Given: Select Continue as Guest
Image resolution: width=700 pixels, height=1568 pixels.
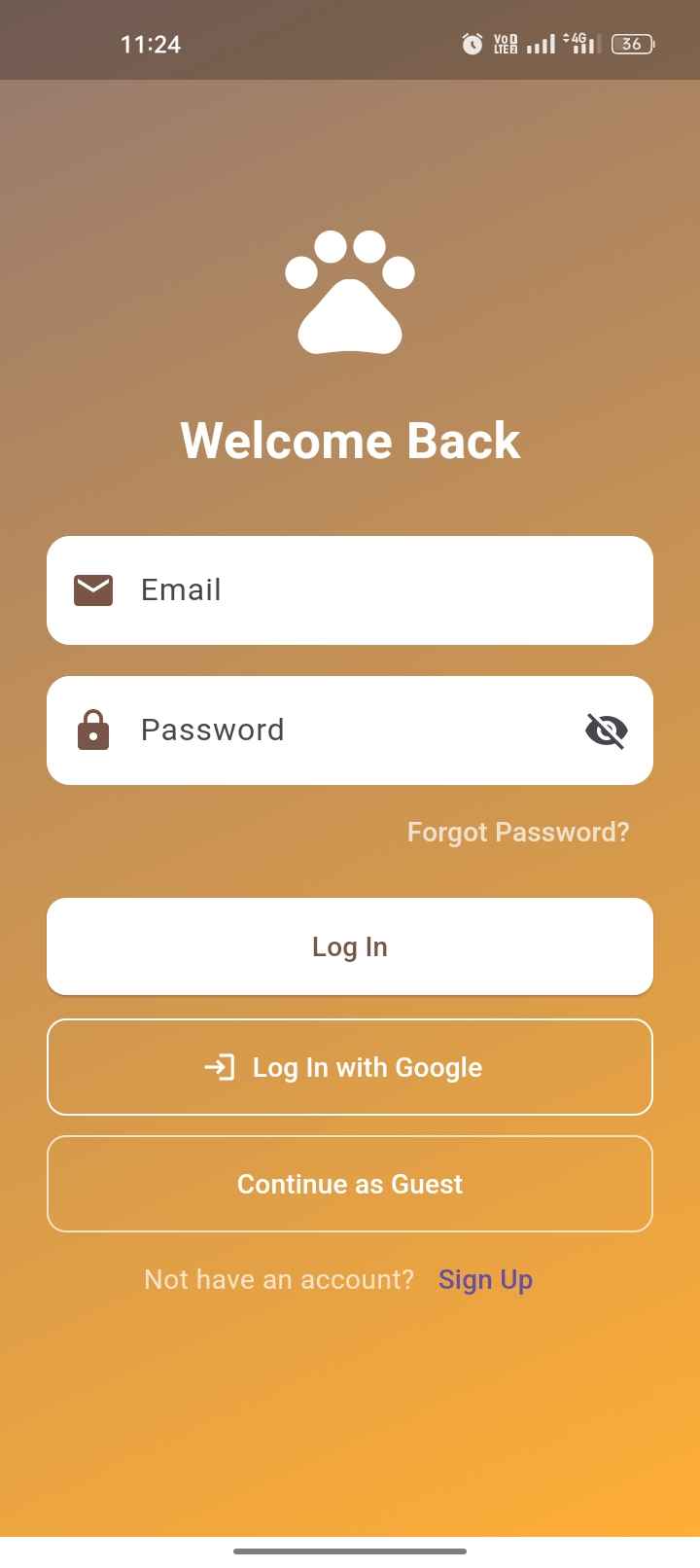Looking at the screenshot, I should click(x=350, y=1184).
